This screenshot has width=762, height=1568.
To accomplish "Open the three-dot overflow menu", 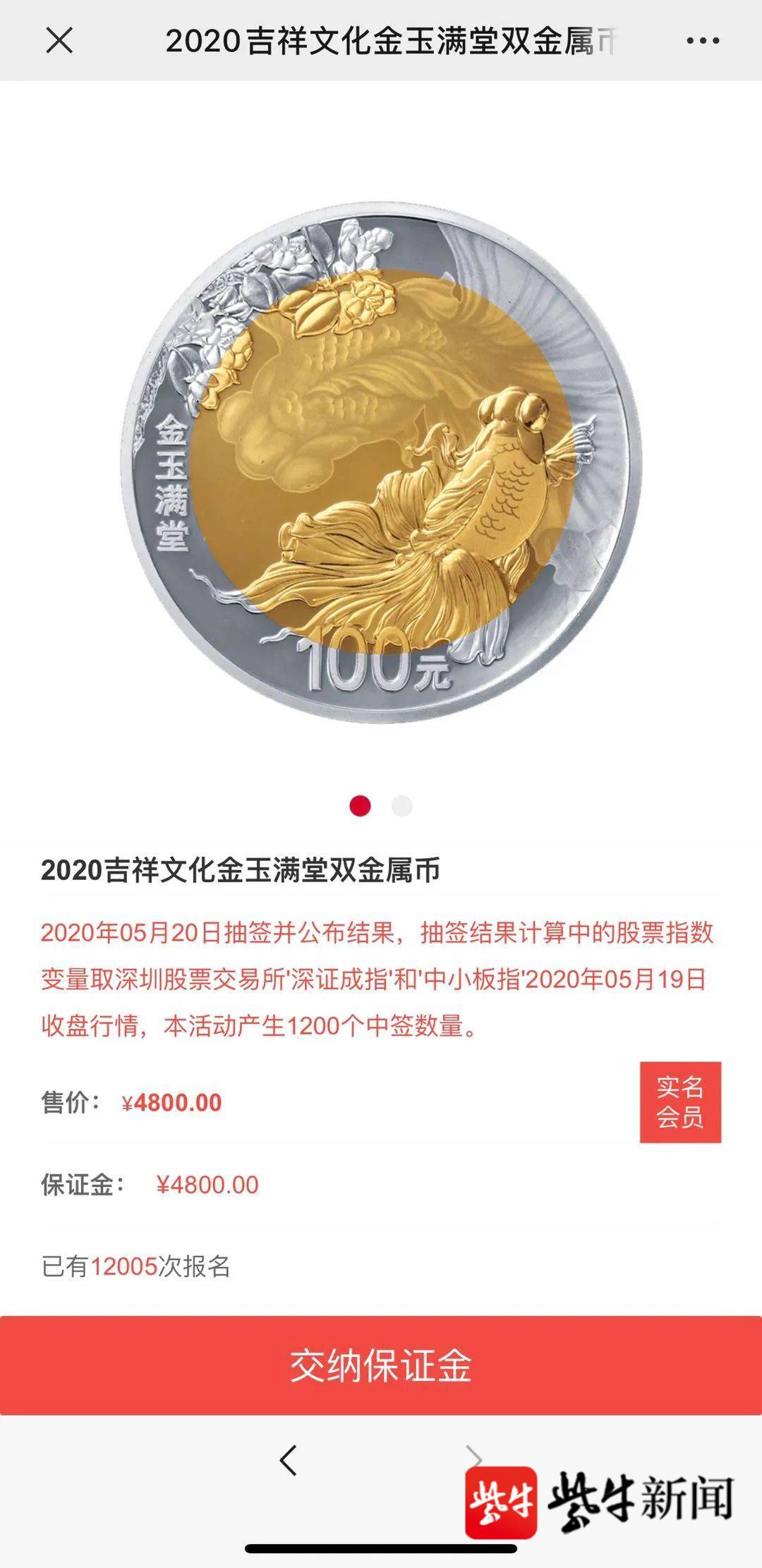I will click(x=703, y=41).
